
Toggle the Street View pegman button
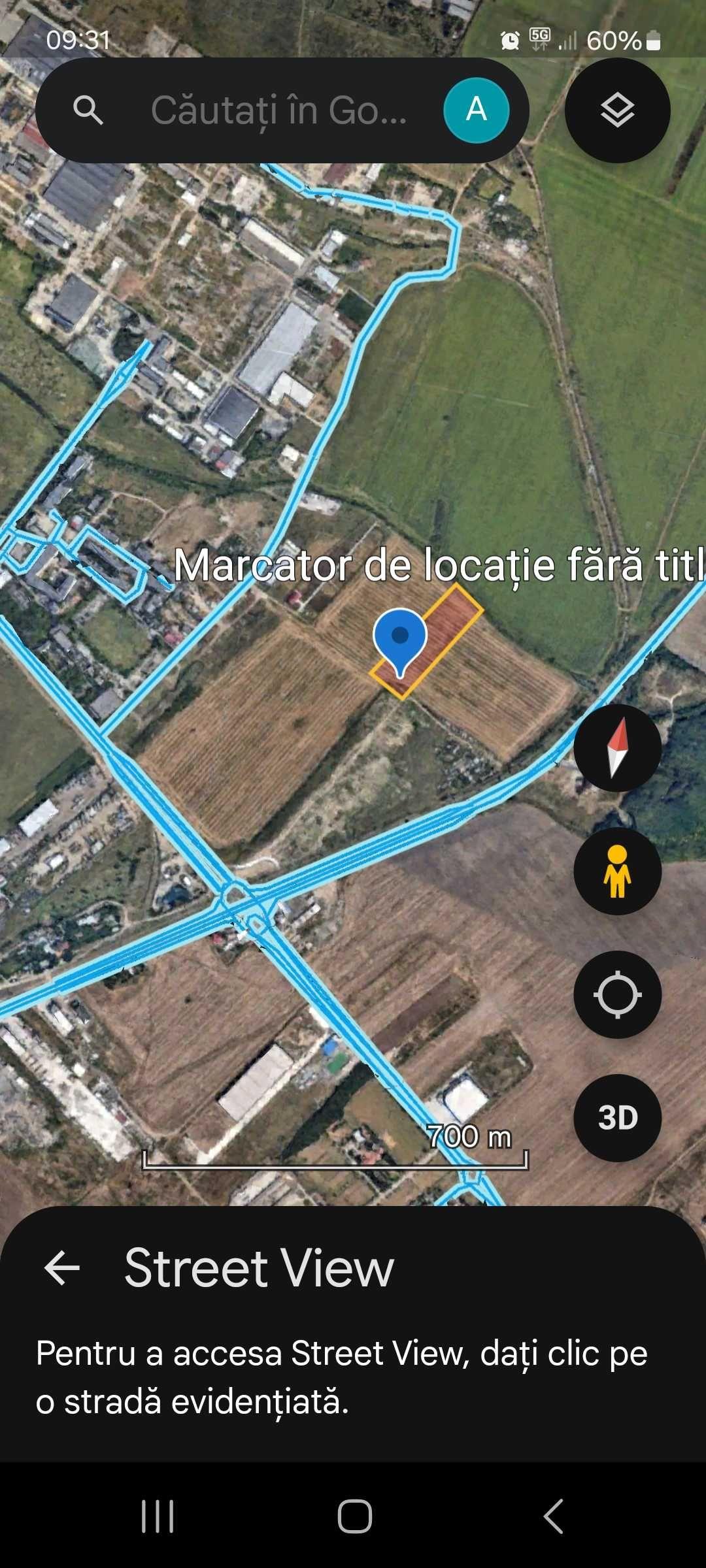pos(617,871)
